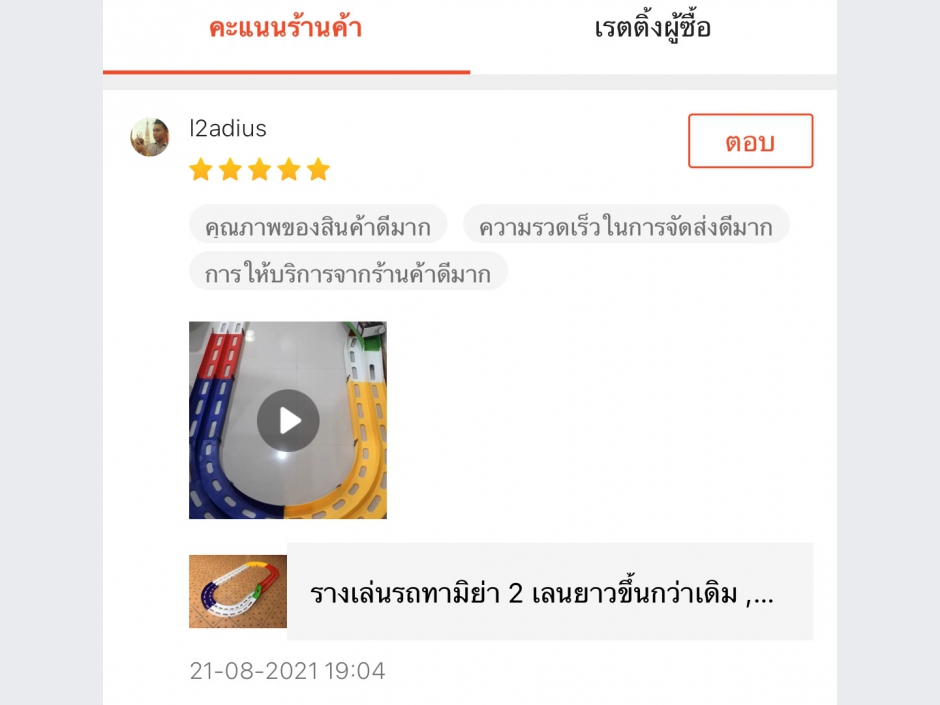940x705 pixels.
Task: Switch to the เรตติ้งผู้ซื้อ tab
Action: click(652, 28)
